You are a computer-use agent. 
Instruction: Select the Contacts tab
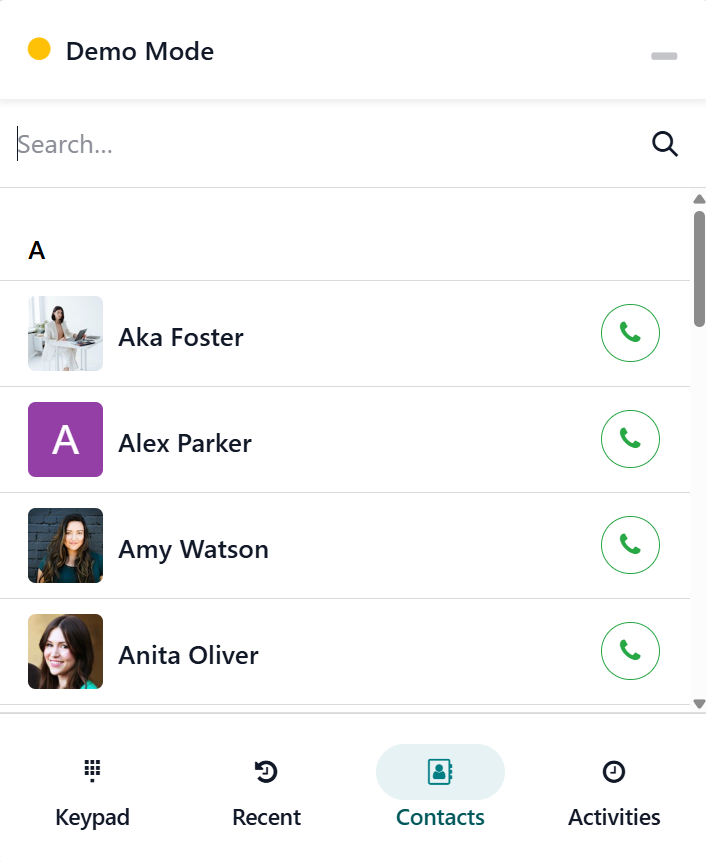pyautogui.click(x=440, y=793)
